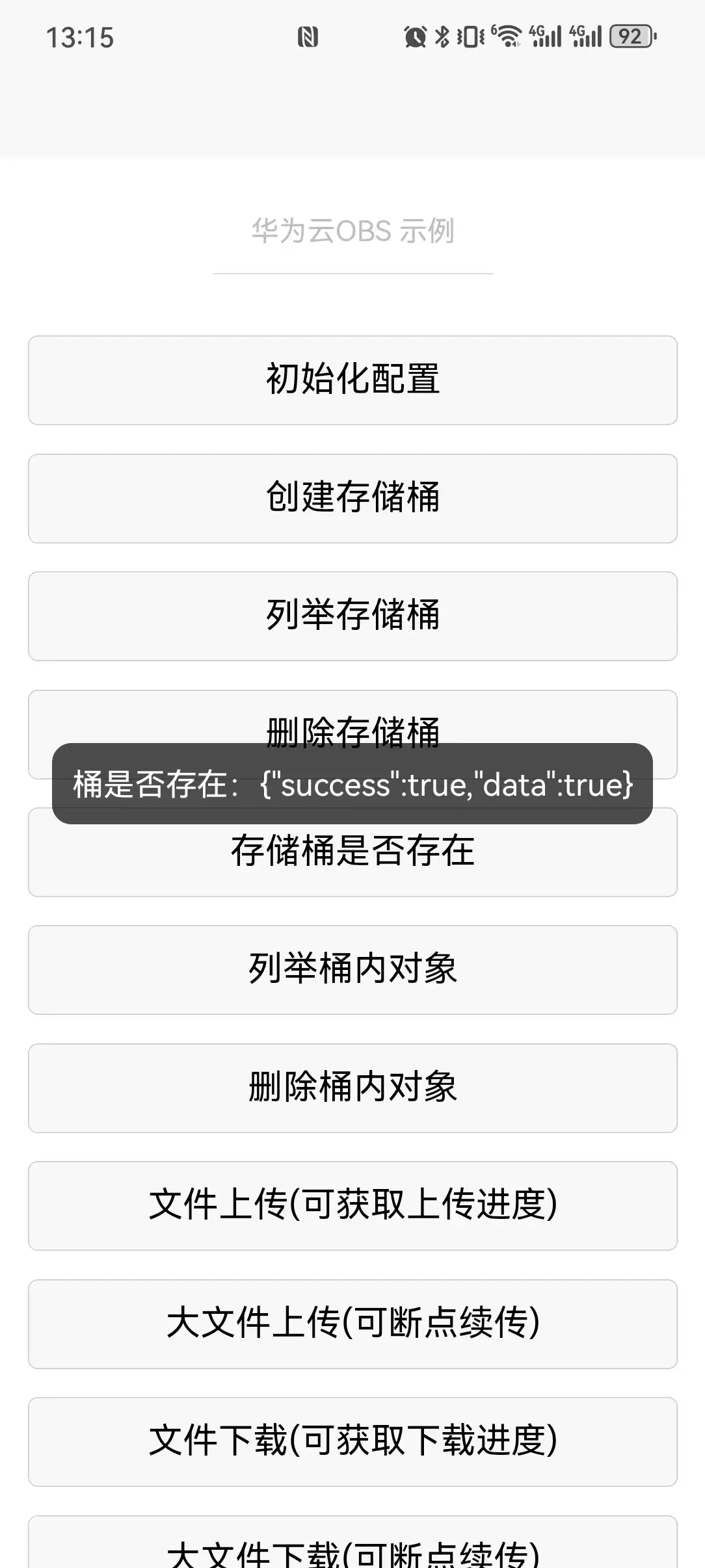Download file via 文件下载(可获取下载进度)
Viewport: 705px width, 1568px height.
coord(352,1441)
